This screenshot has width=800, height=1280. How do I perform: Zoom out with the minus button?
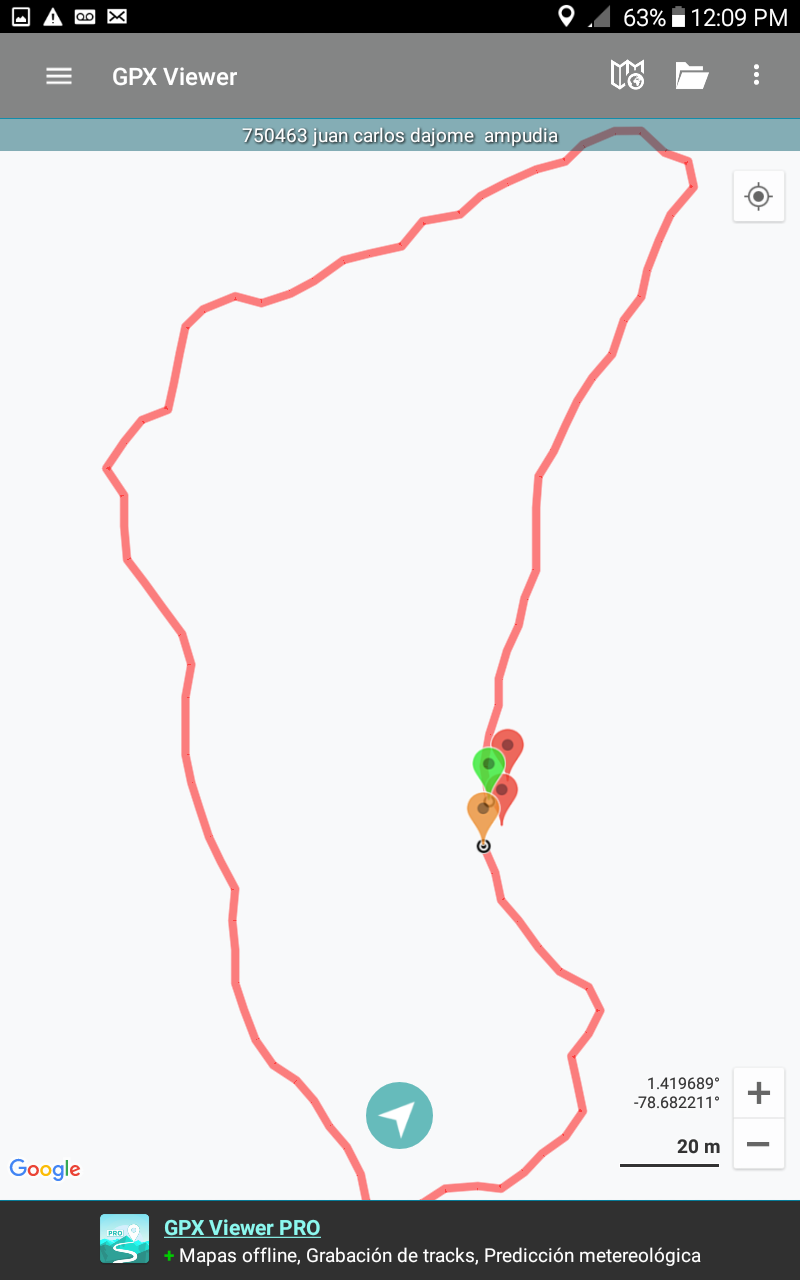tap(758, 1144)
